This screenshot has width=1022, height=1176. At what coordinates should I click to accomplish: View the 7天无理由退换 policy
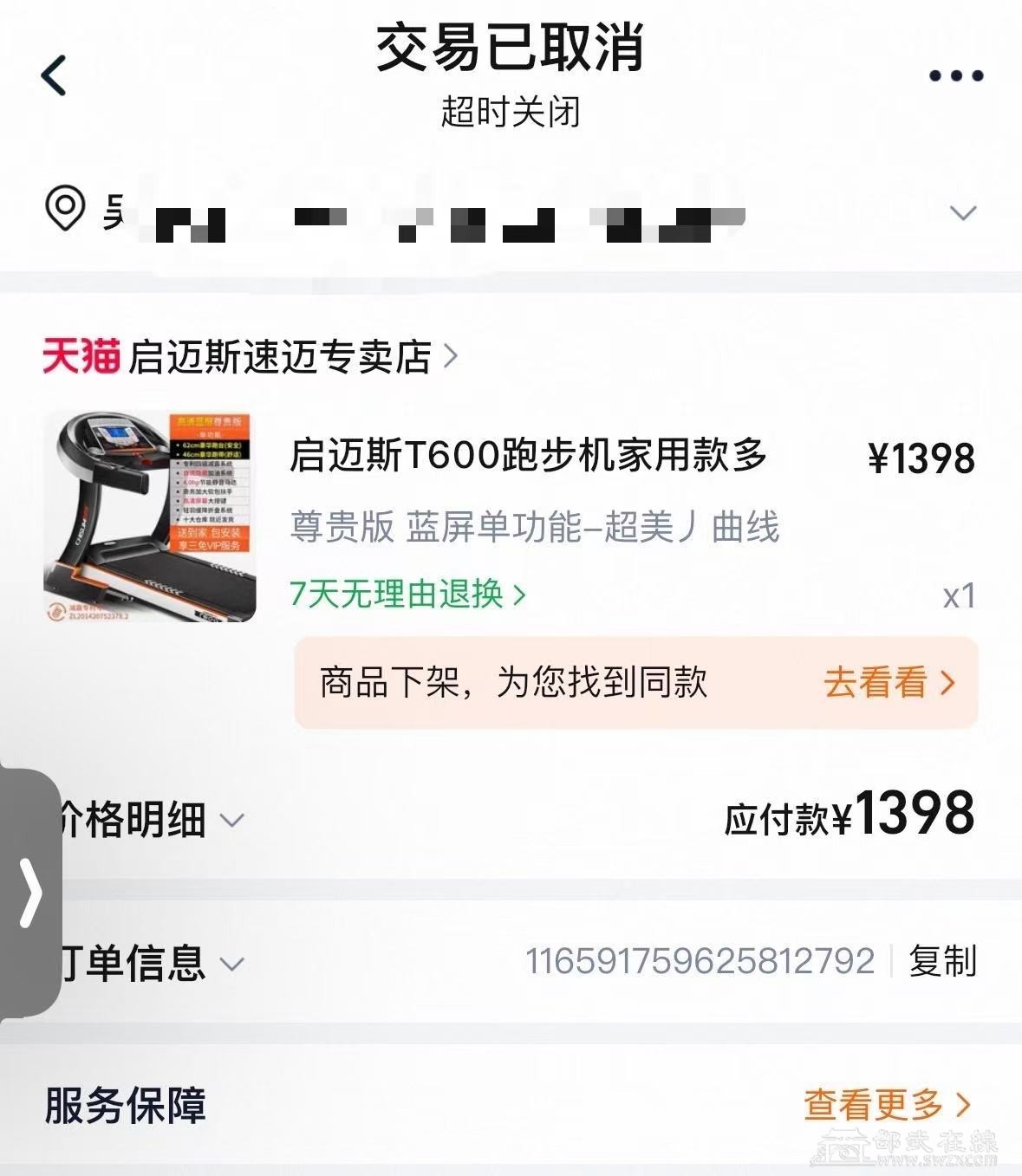point(407,594)
